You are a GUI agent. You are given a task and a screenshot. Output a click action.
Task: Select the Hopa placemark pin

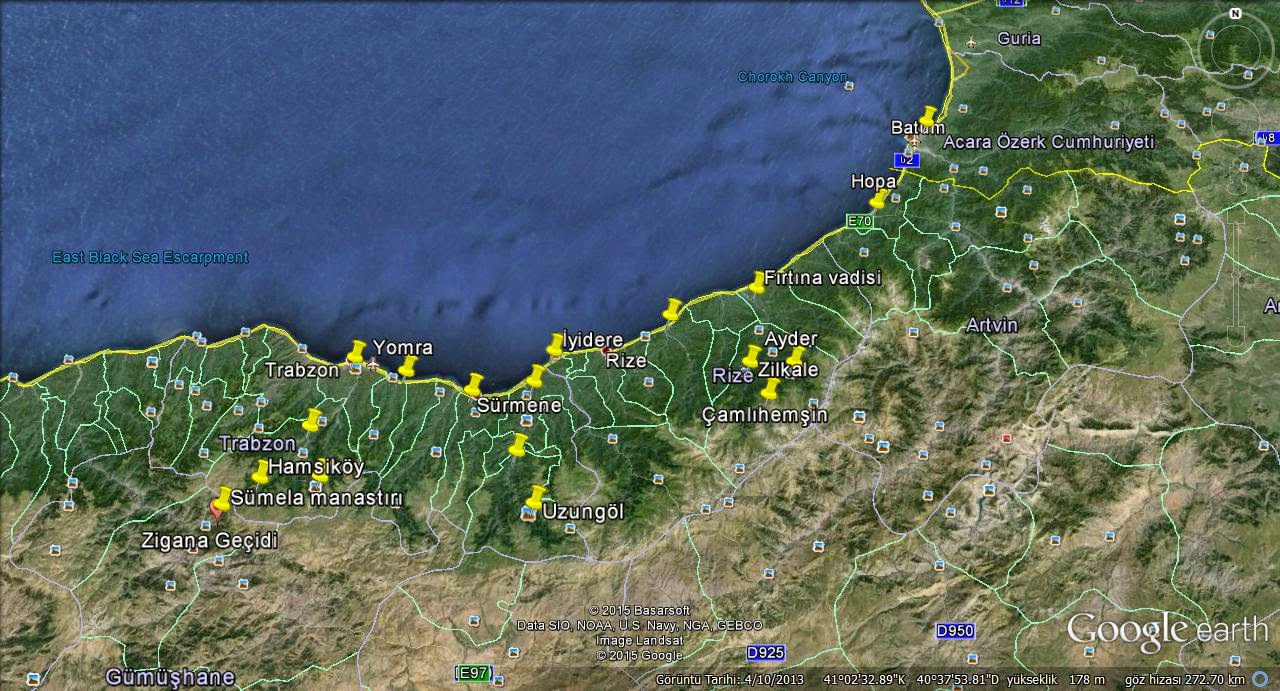(878, 199)
